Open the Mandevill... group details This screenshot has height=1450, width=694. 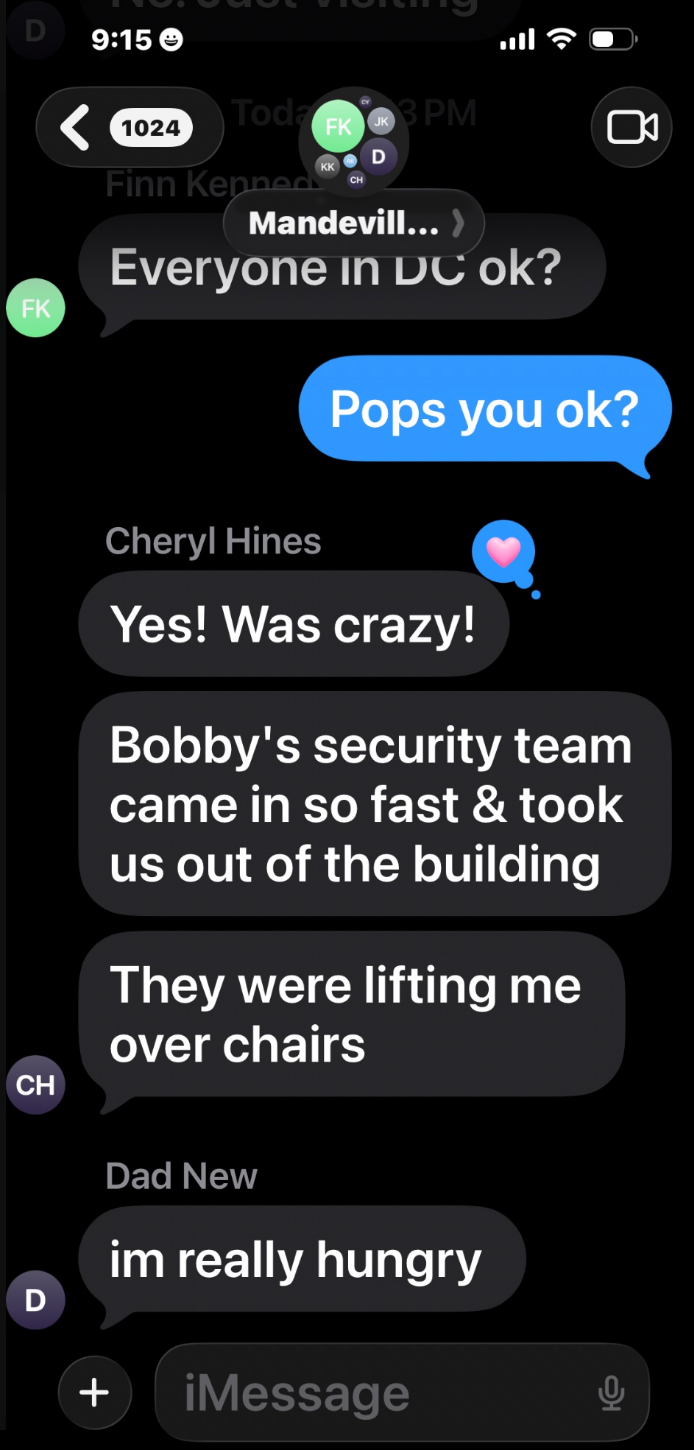pos(353,224)
